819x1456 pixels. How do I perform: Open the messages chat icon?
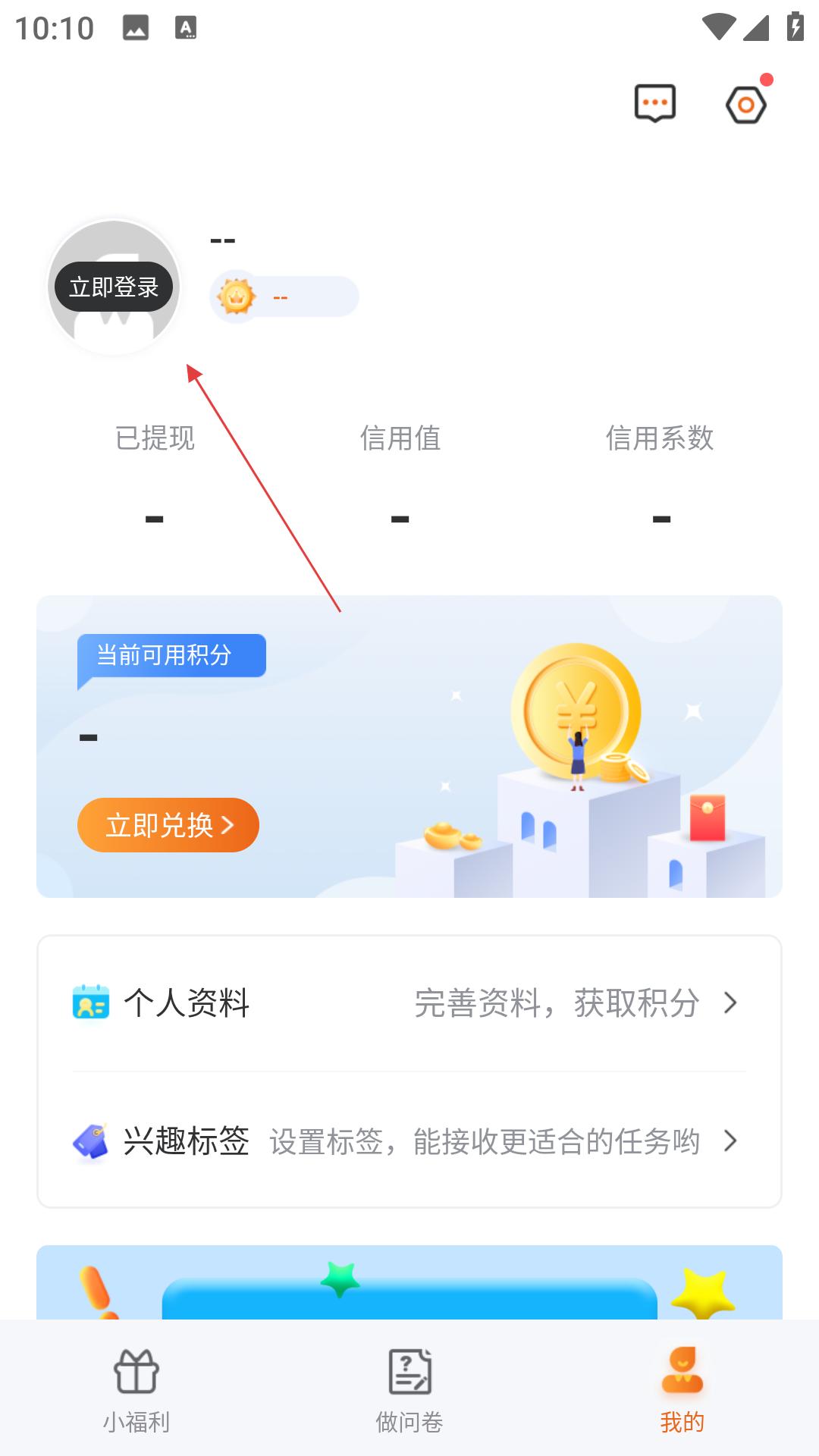(x=654, y=103)
